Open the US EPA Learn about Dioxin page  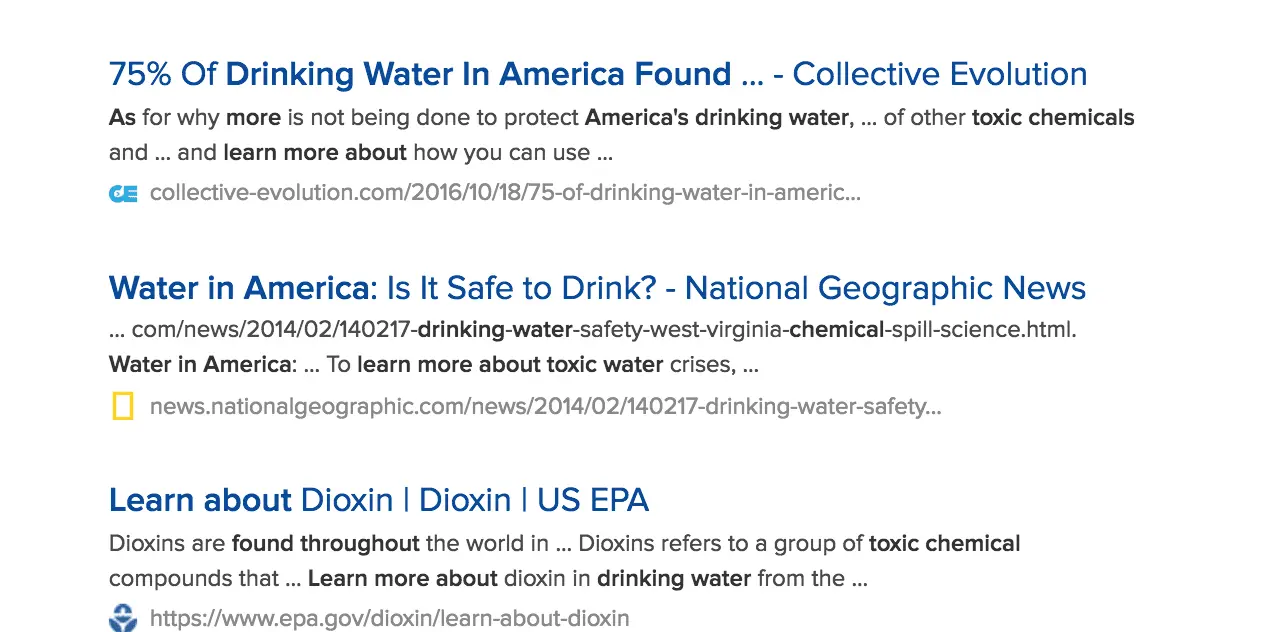[378, 499]
